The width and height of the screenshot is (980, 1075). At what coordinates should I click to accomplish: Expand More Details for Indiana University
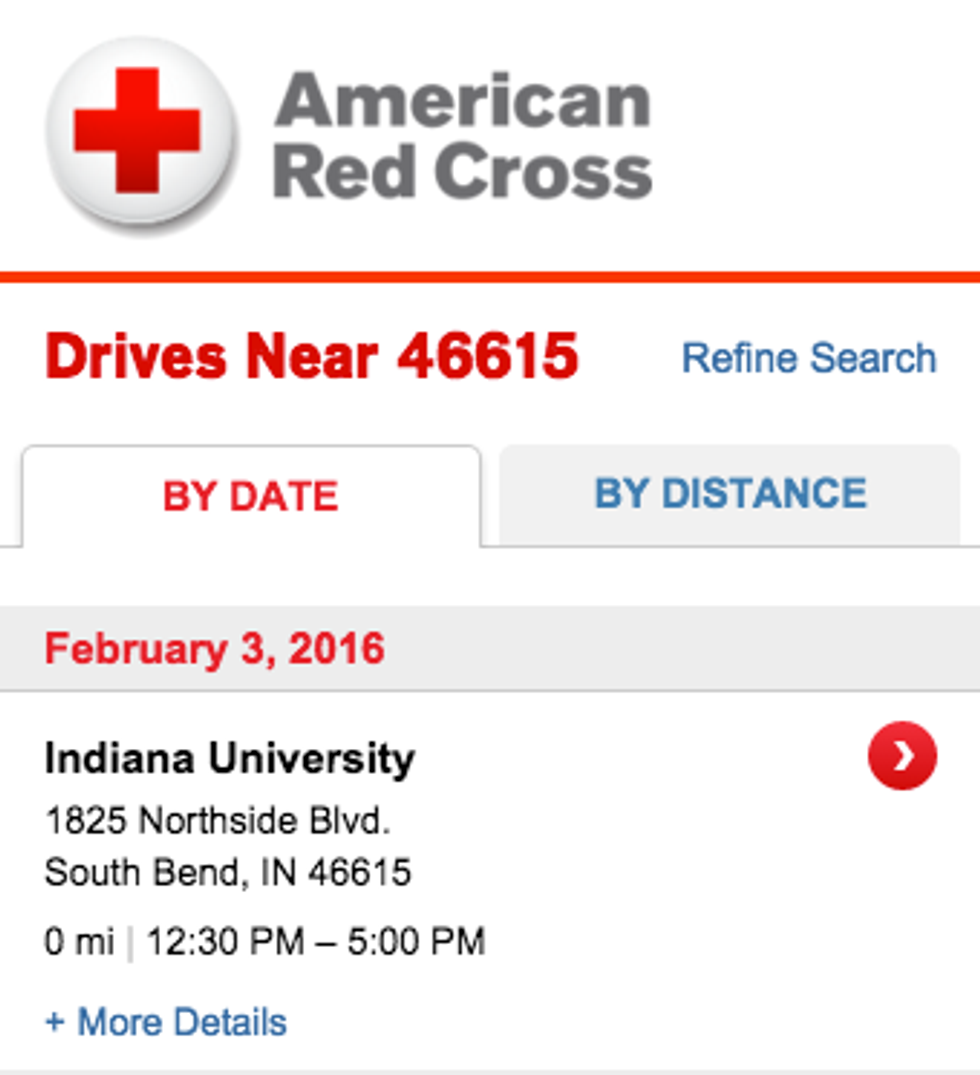coord(166,1022)
